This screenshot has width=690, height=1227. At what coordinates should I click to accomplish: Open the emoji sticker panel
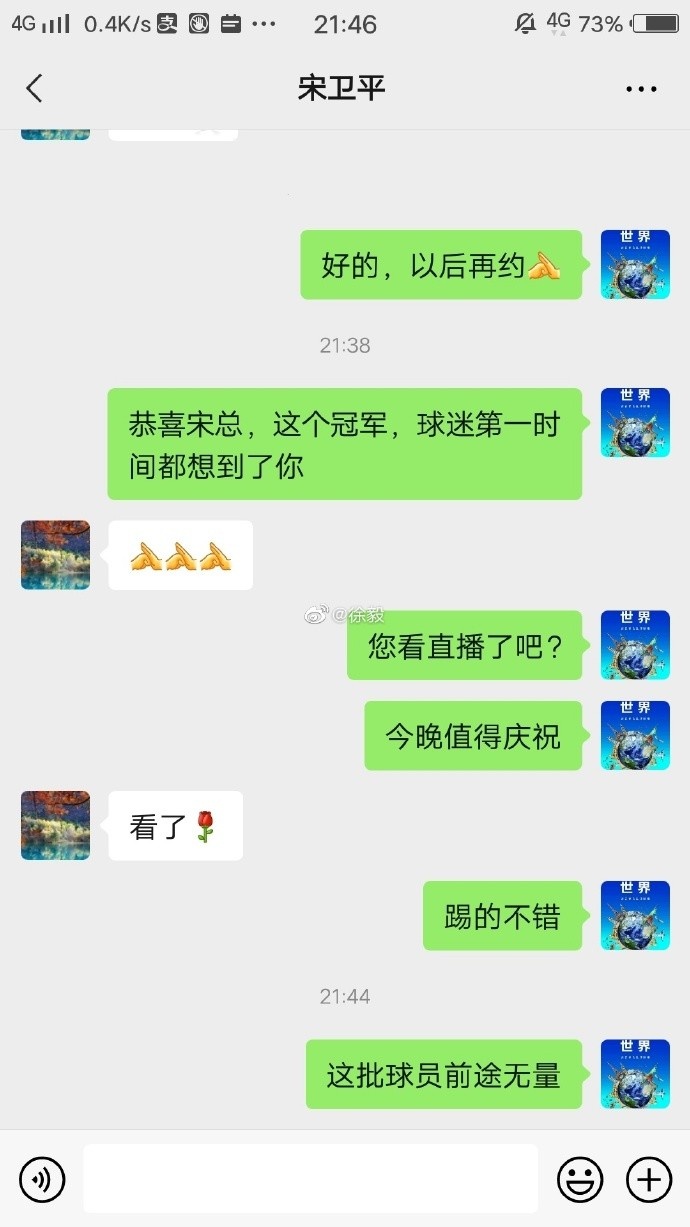tap(580, 1180)
